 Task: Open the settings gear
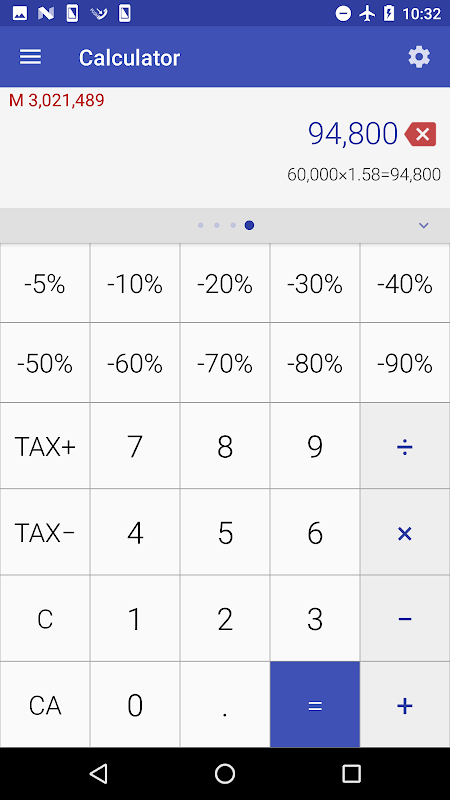pos(419,57)
